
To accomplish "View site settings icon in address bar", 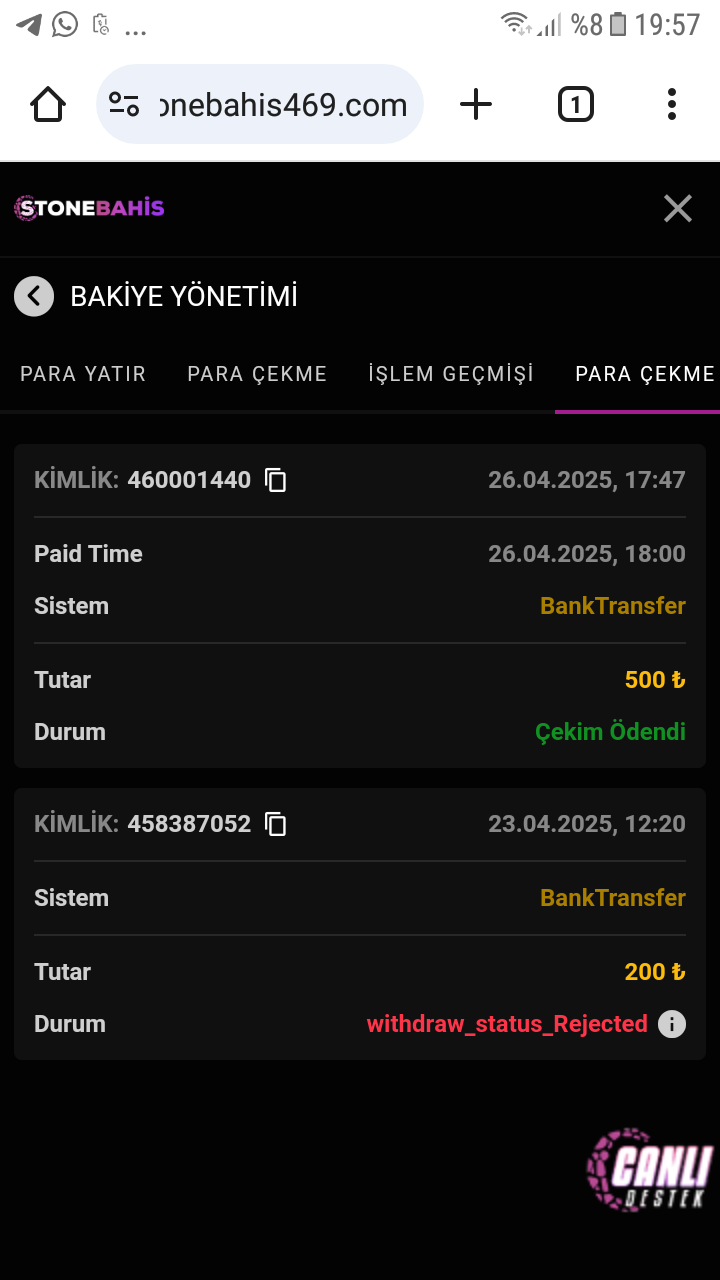I will pyautogui.click(x=125, y=104).
